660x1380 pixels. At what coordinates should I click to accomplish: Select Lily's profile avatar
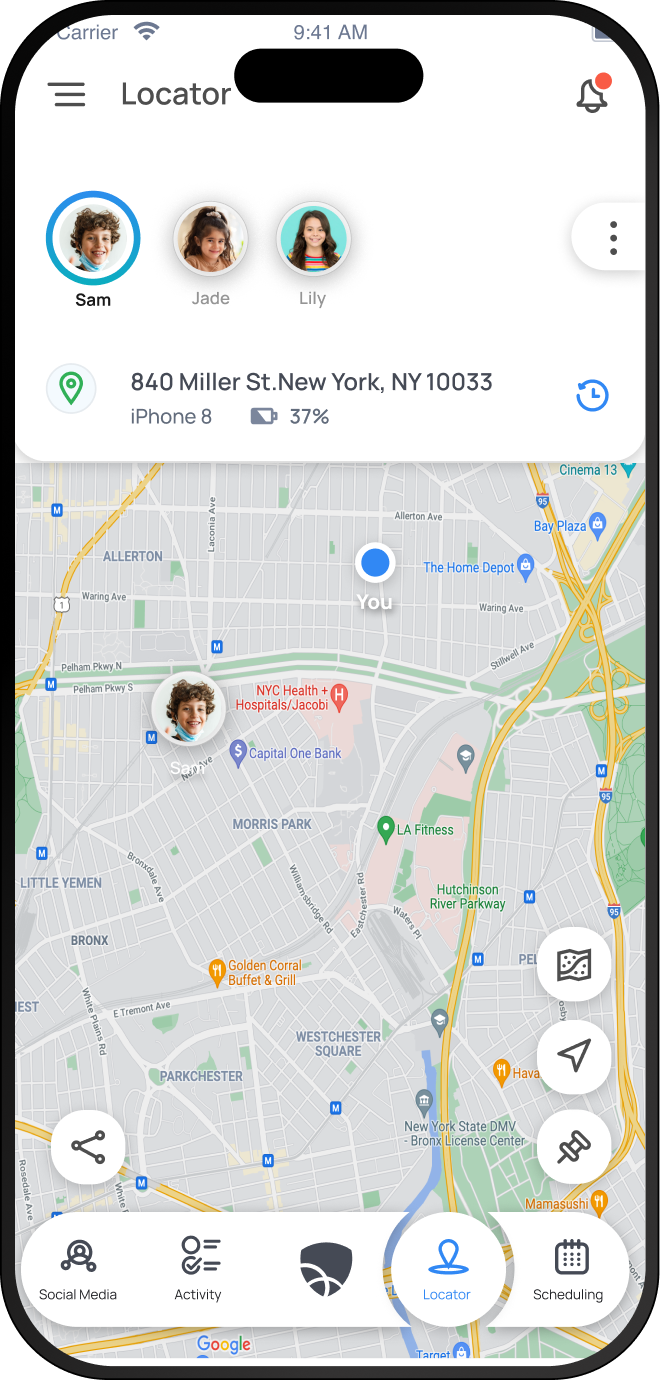click(313, 239)
